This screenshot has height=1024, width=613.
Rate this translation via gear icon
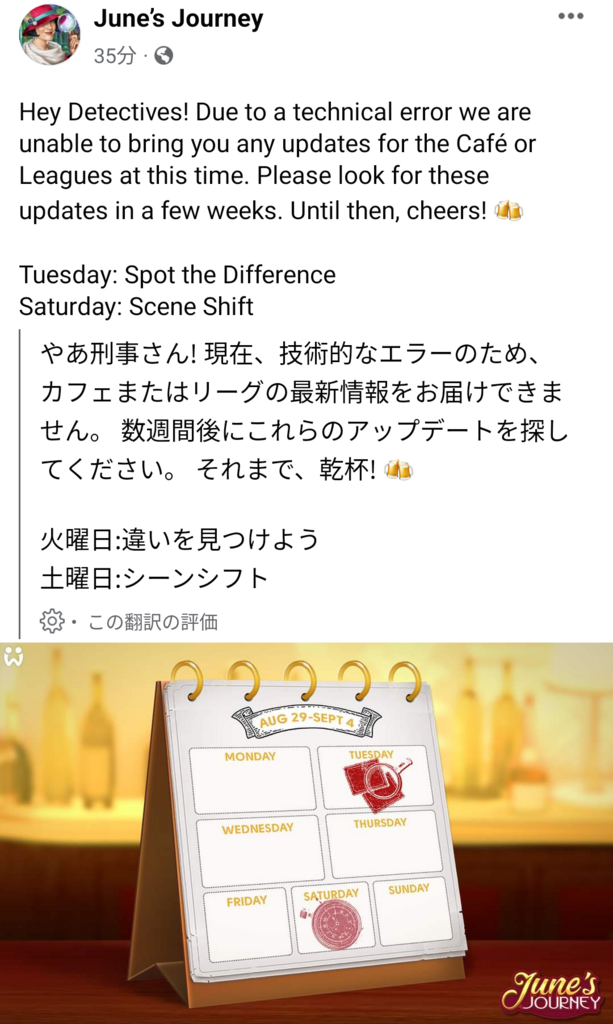(51, 622)
